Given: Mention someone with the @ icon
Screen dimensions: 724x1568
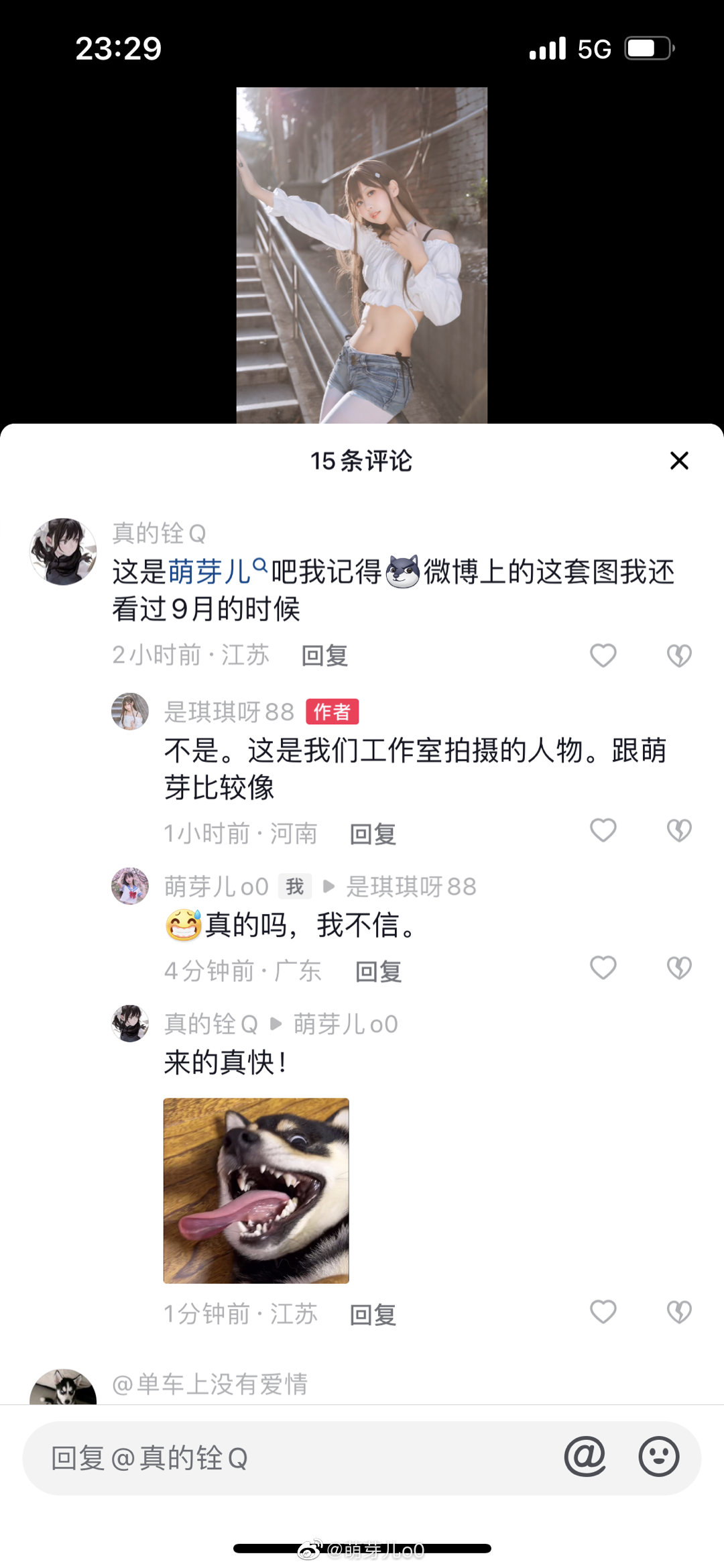Looking at the screenshot, I should pyautogui.click(x=585, y=1457).
